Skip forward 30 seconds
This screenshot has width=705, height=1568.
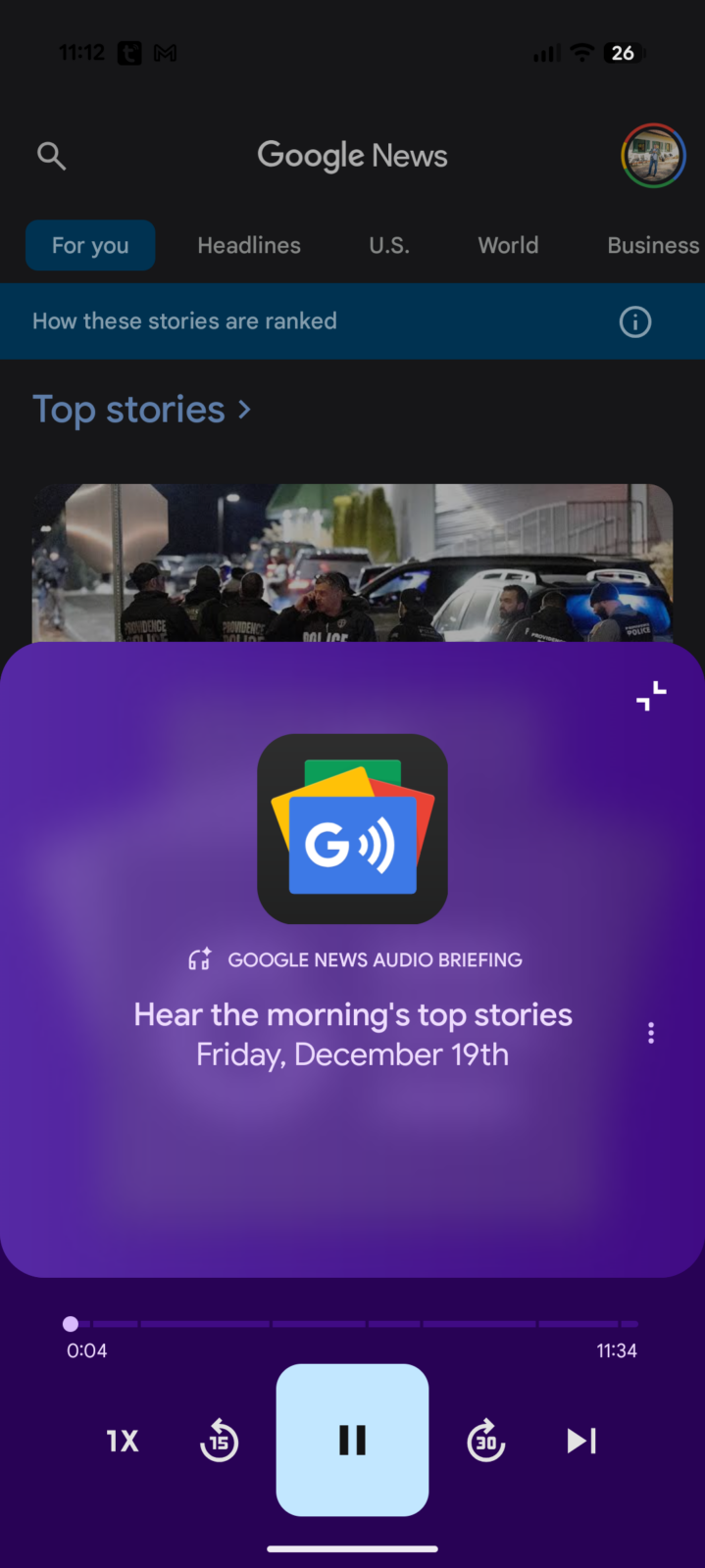click(486, 1441)
